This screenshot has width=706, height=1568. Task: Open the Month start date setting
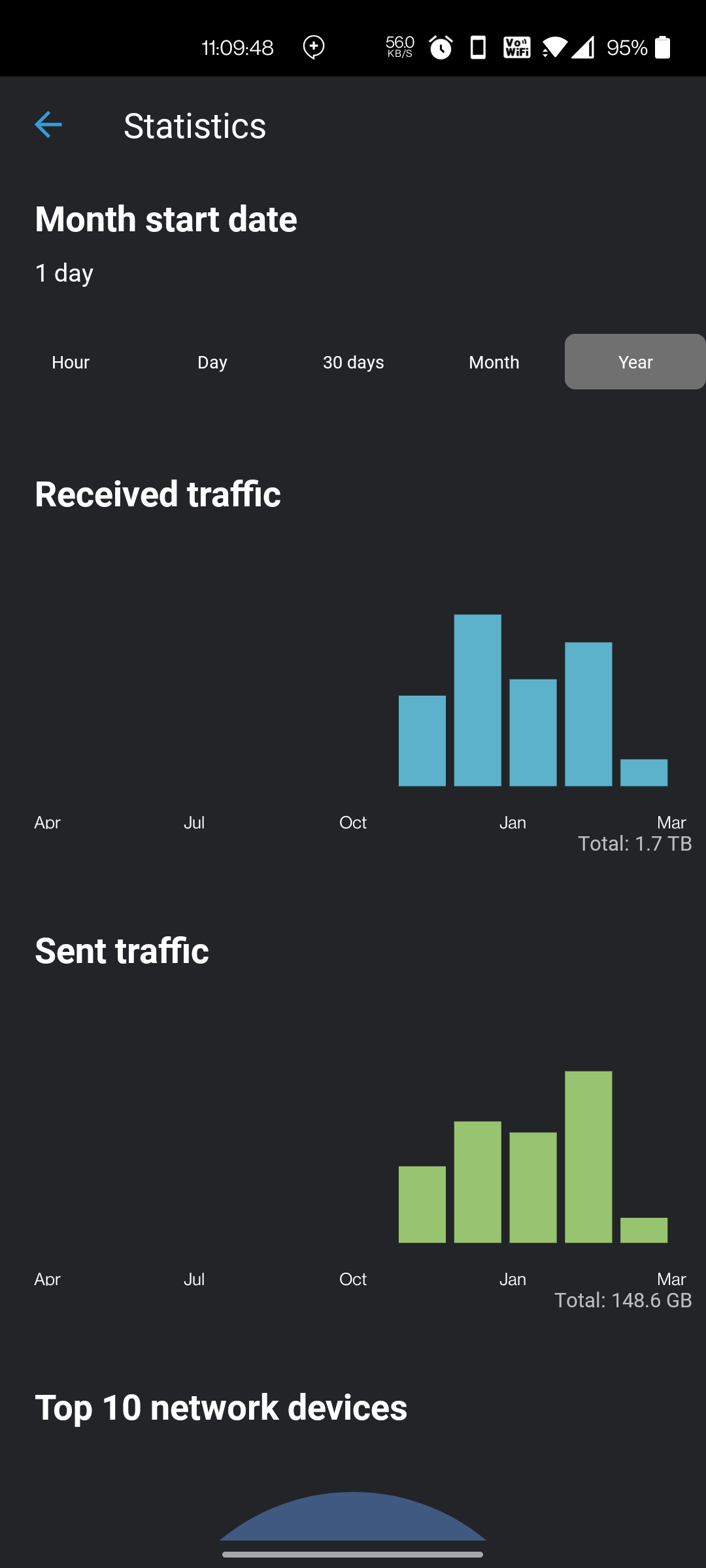click(x=353, y=245)
